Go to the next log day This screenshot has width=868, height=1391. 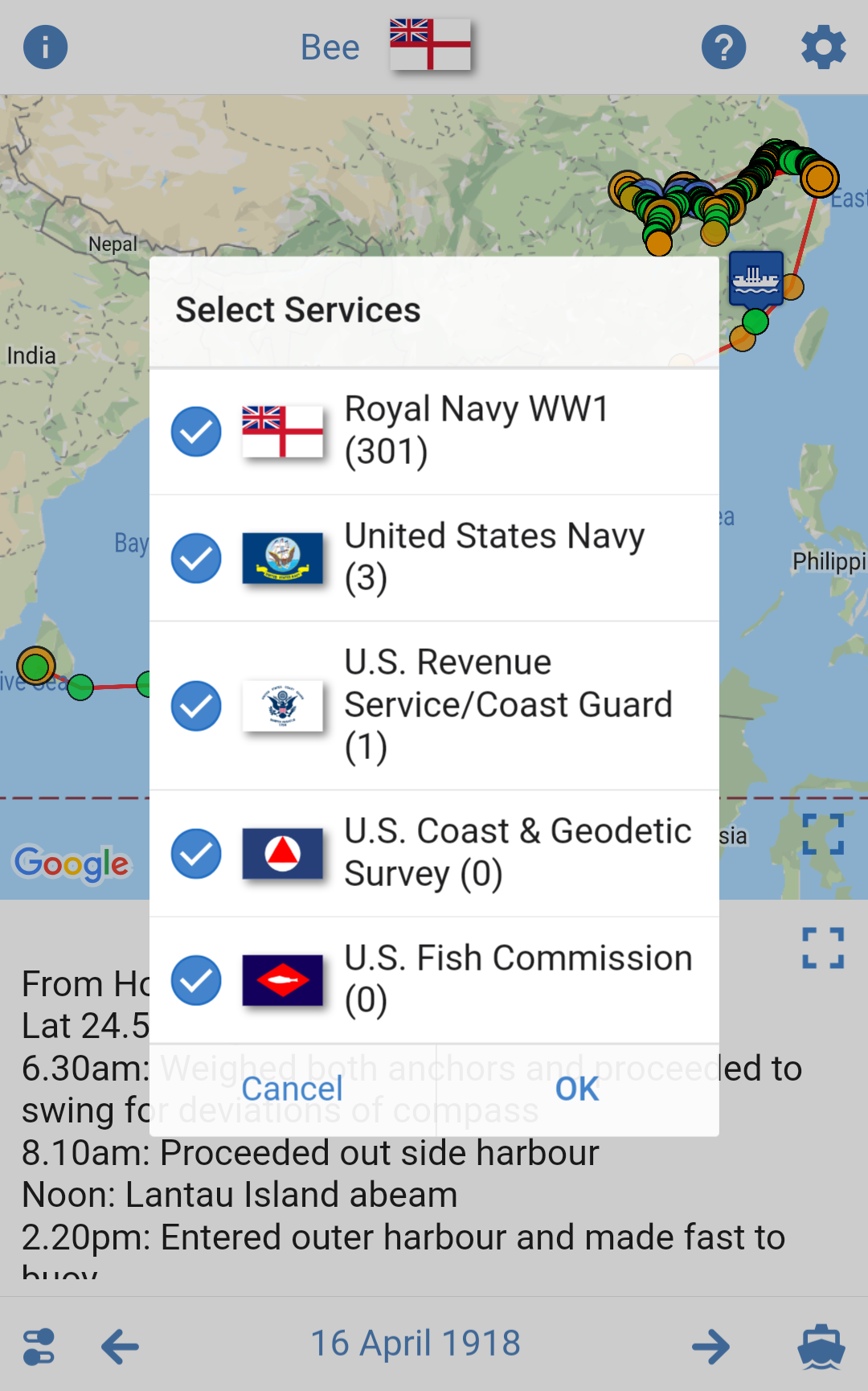point(711,1346)
